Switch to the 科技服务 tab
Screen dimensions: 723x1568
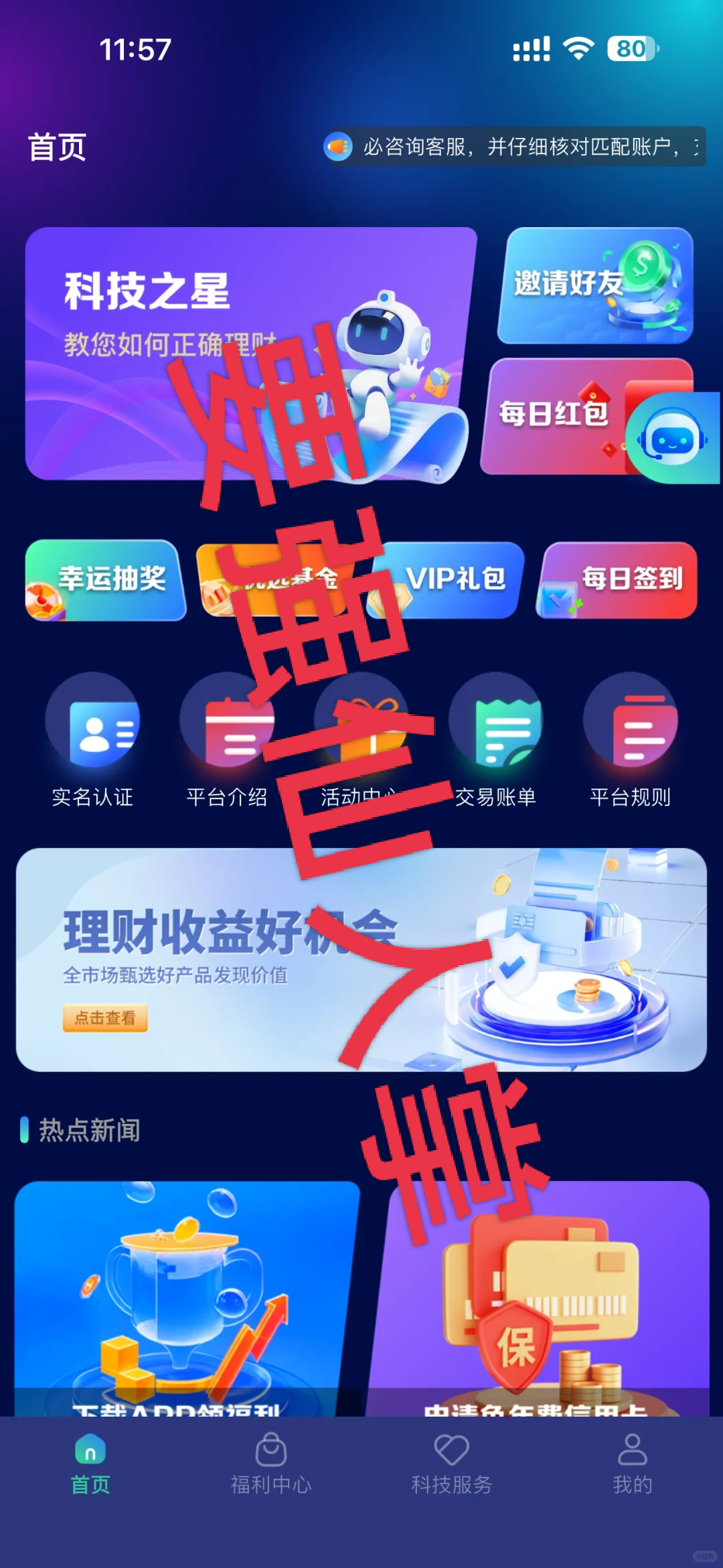pos(452,1464)
